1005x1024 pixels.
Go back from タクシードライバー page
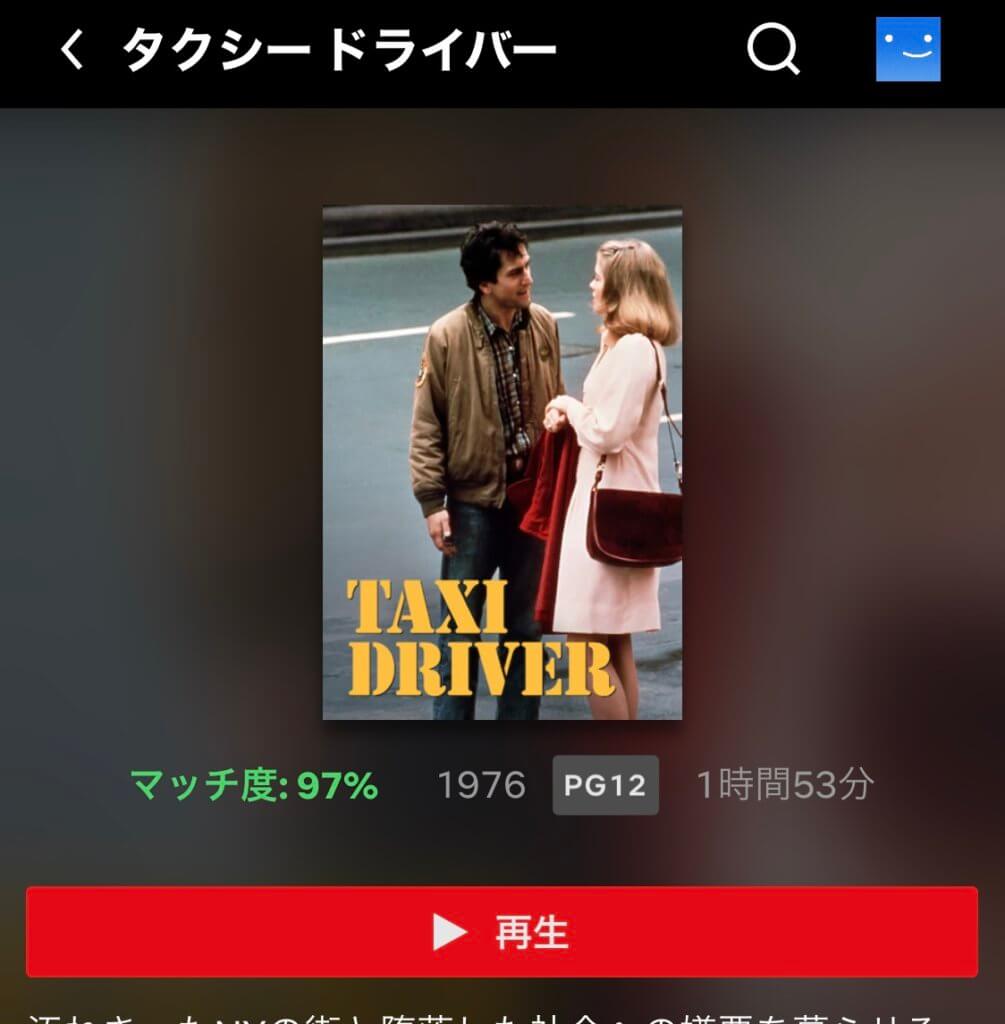point(71,49)
